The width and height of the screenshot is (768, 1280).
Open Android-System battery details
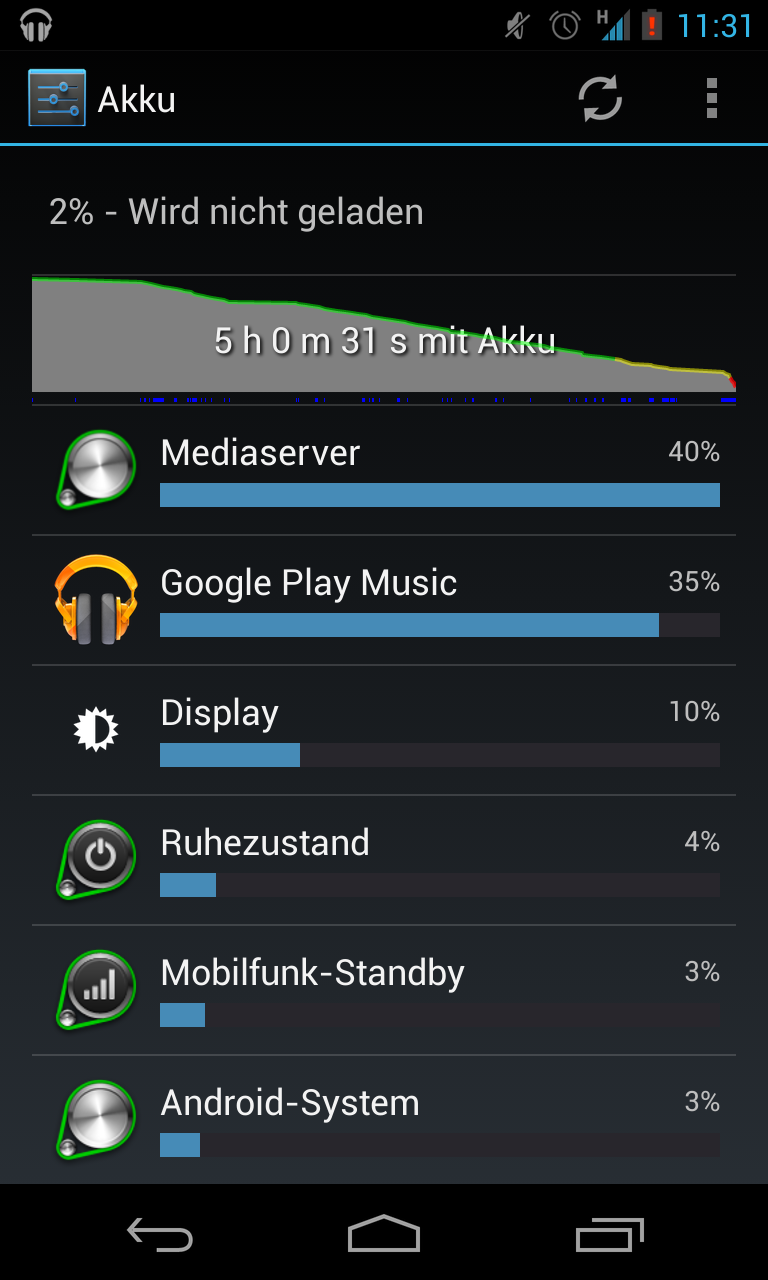tap(384, 1120)
